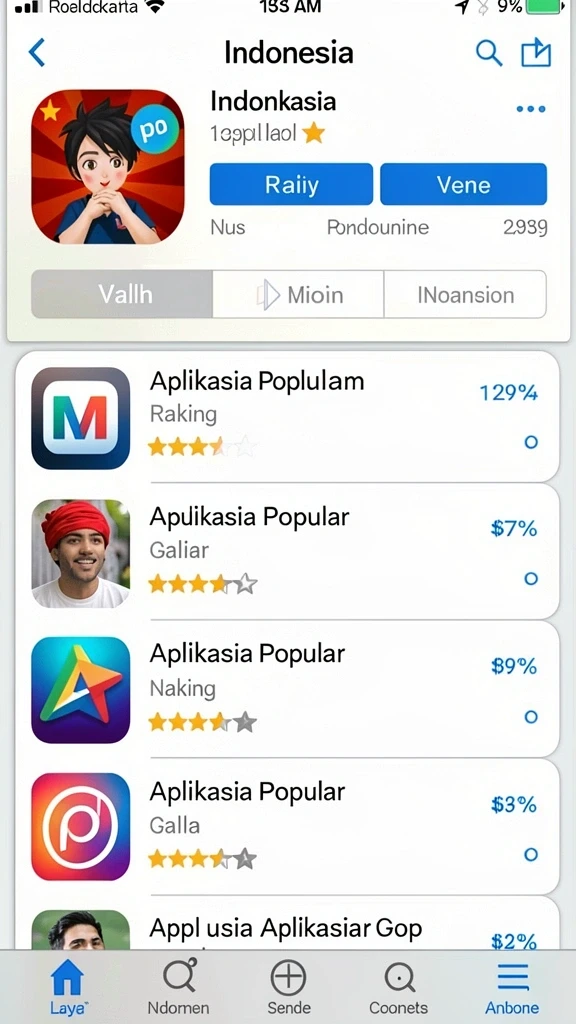Go back with the top-left arrow
The width and height of the screenshot is (576, 1024).
click(37, 52)
